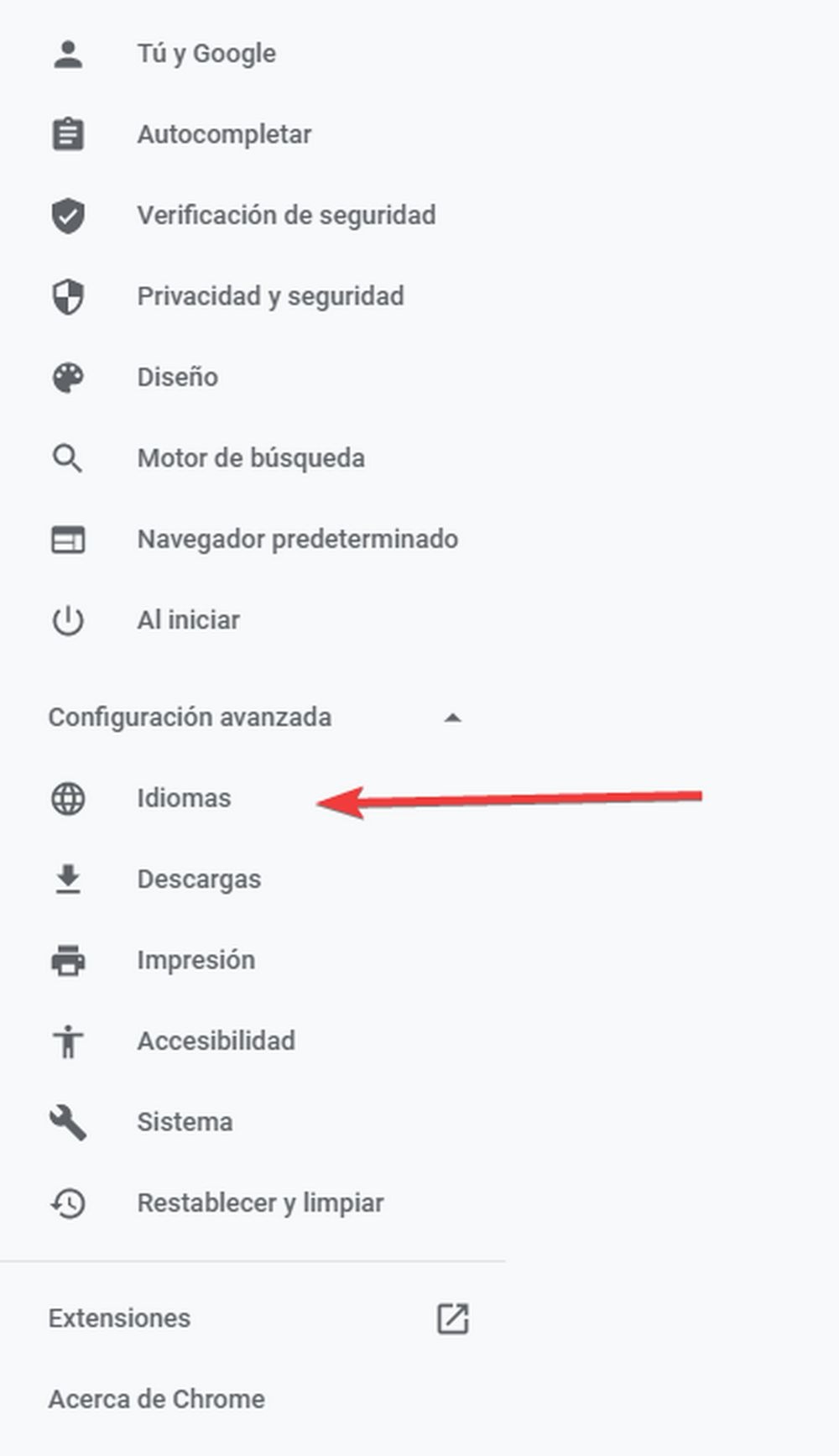
Task: Open Extensiones in a new tab
Action: point(452,1318)
